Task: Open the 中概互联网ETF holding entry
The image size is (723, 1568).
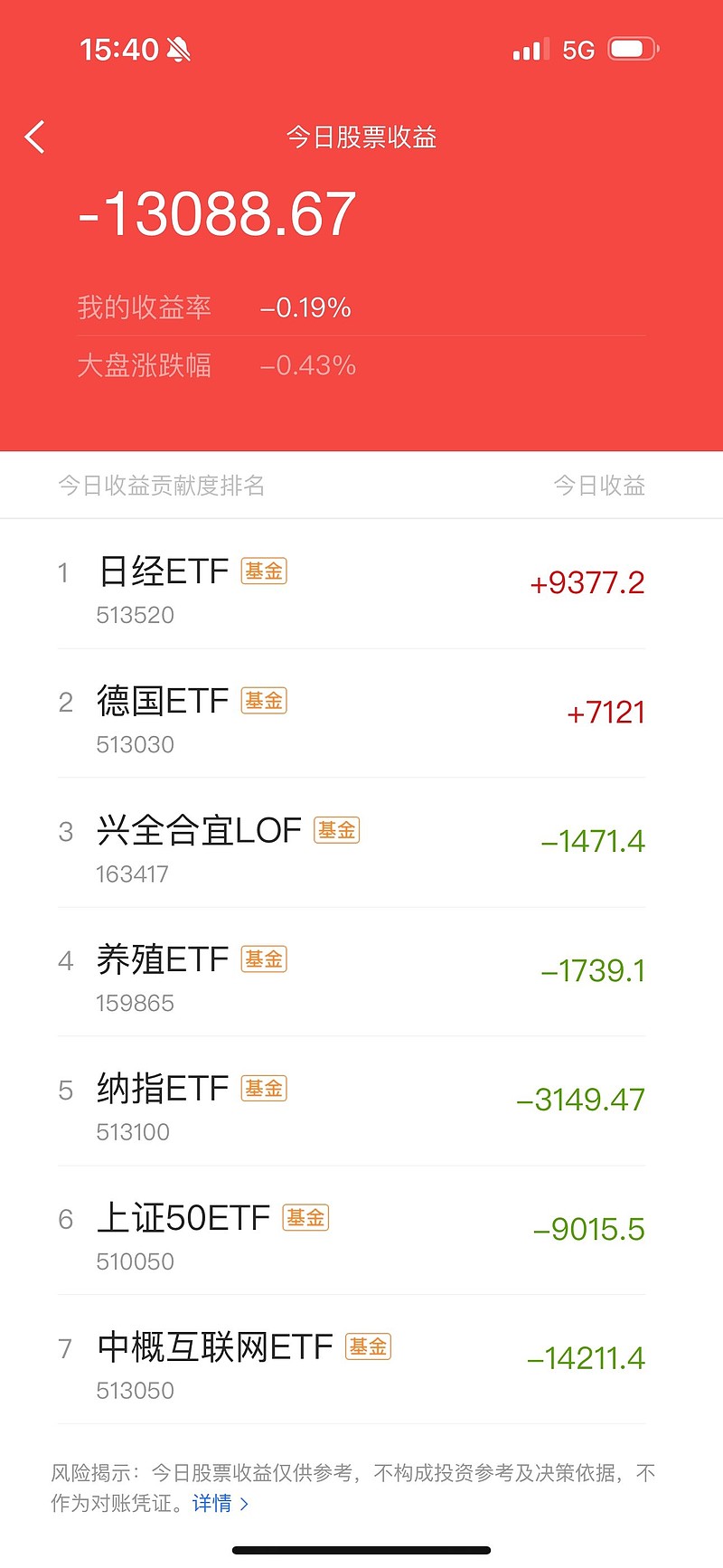Action: 361,1362
